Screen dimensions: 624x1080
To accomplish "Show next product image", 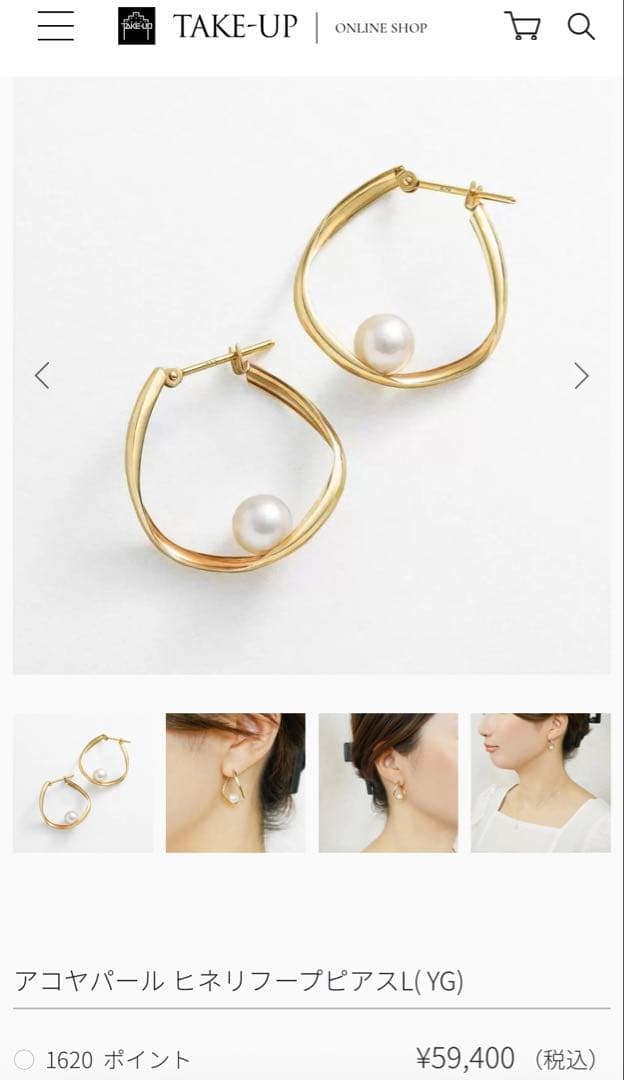I will pyautogui.click(x=581, y=376).
